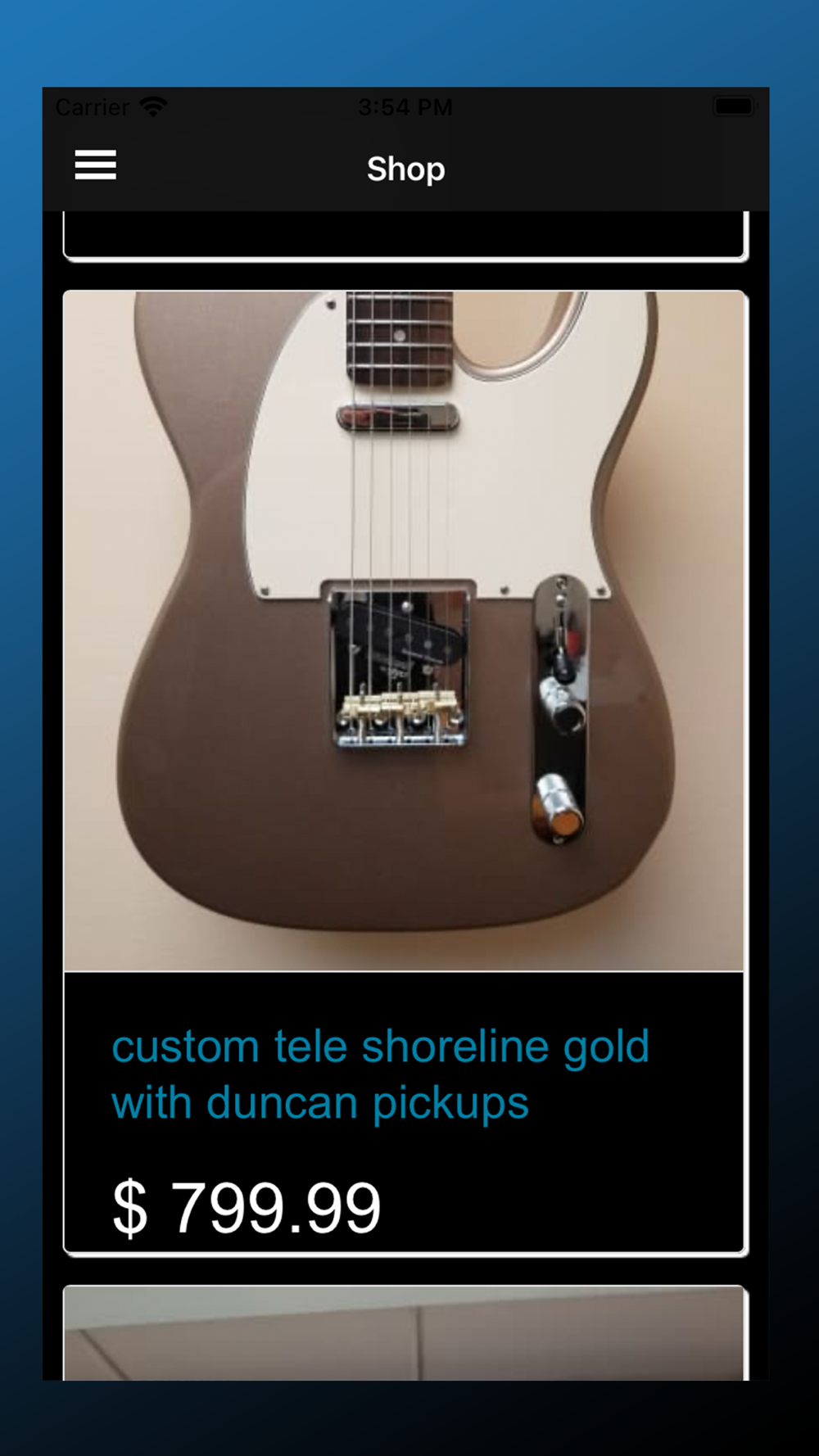The width and height of the screenshot is (819, 1456).
Task: Open the hamburger menu
Action: click(96, 165)
